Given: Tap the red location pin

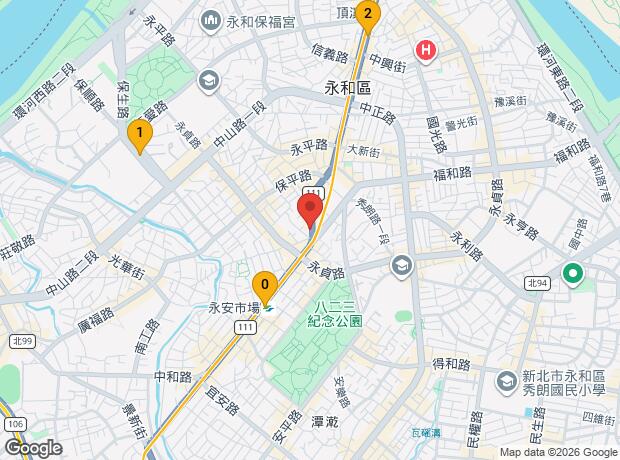Looking at the screenshot, I should click(310, 211).
